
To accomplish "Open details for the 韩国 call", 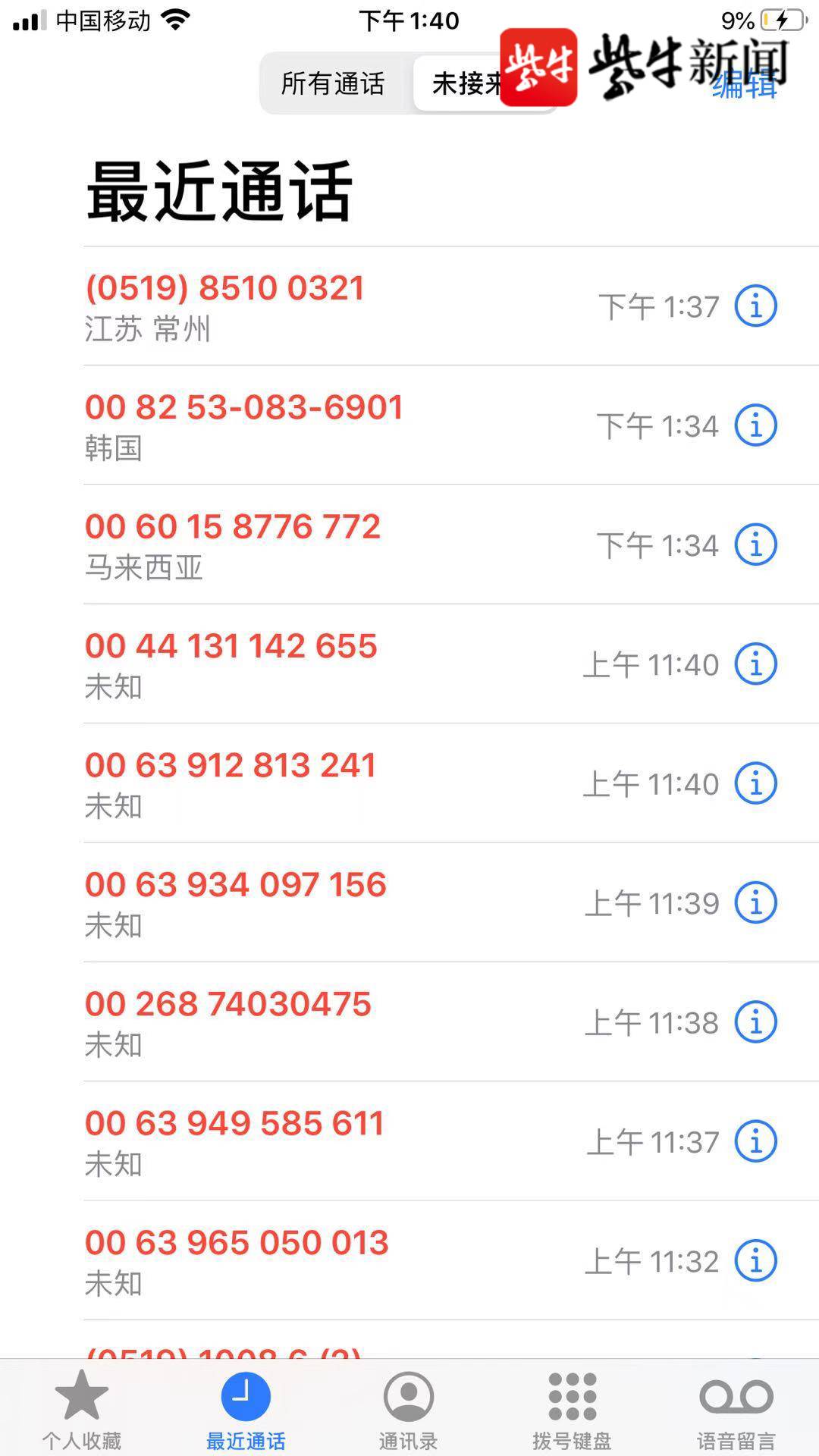I will point(755,425).
